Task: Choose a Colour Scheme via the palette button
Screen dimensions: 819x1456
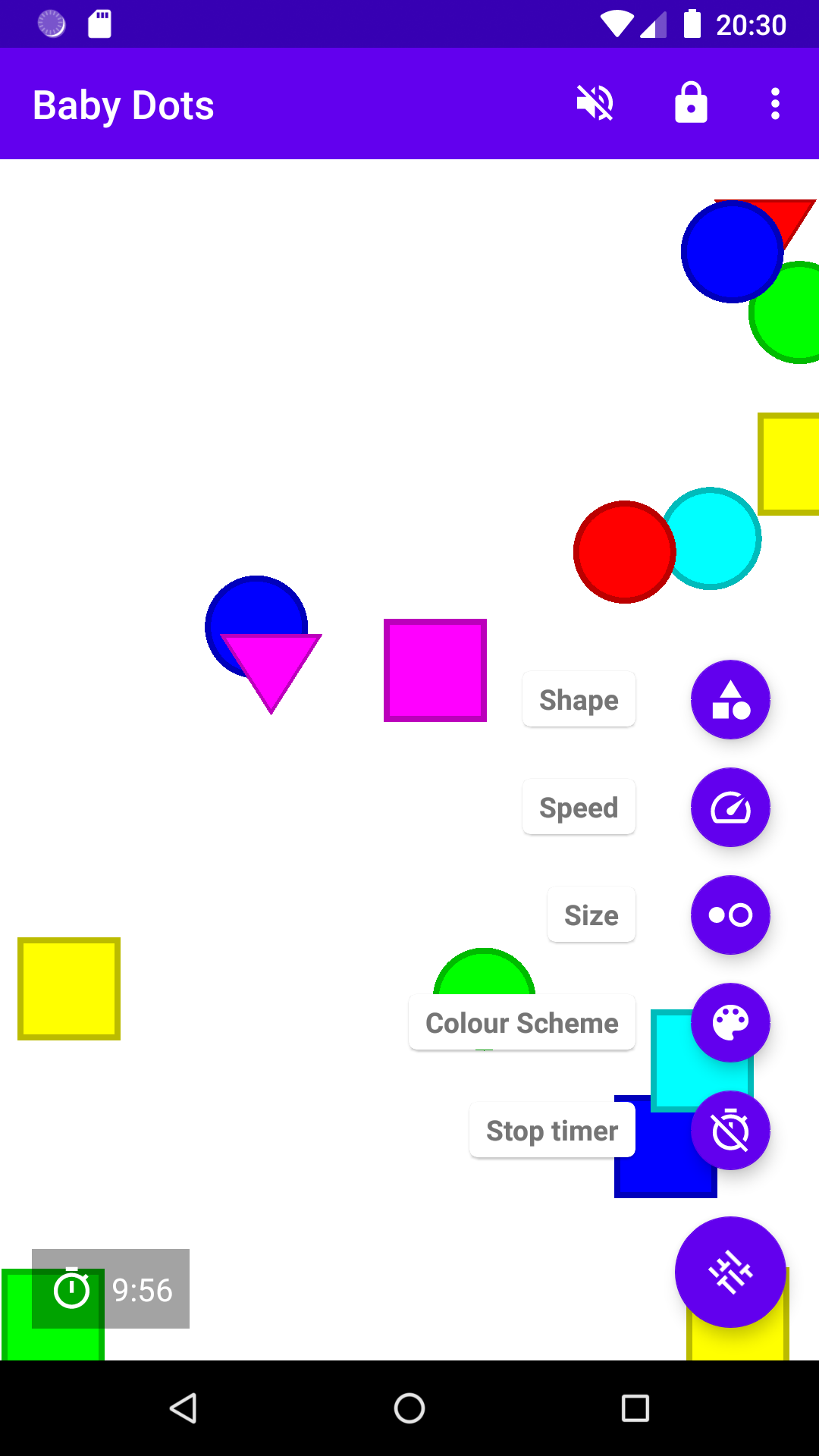Action: click(x=730, y=1022)
